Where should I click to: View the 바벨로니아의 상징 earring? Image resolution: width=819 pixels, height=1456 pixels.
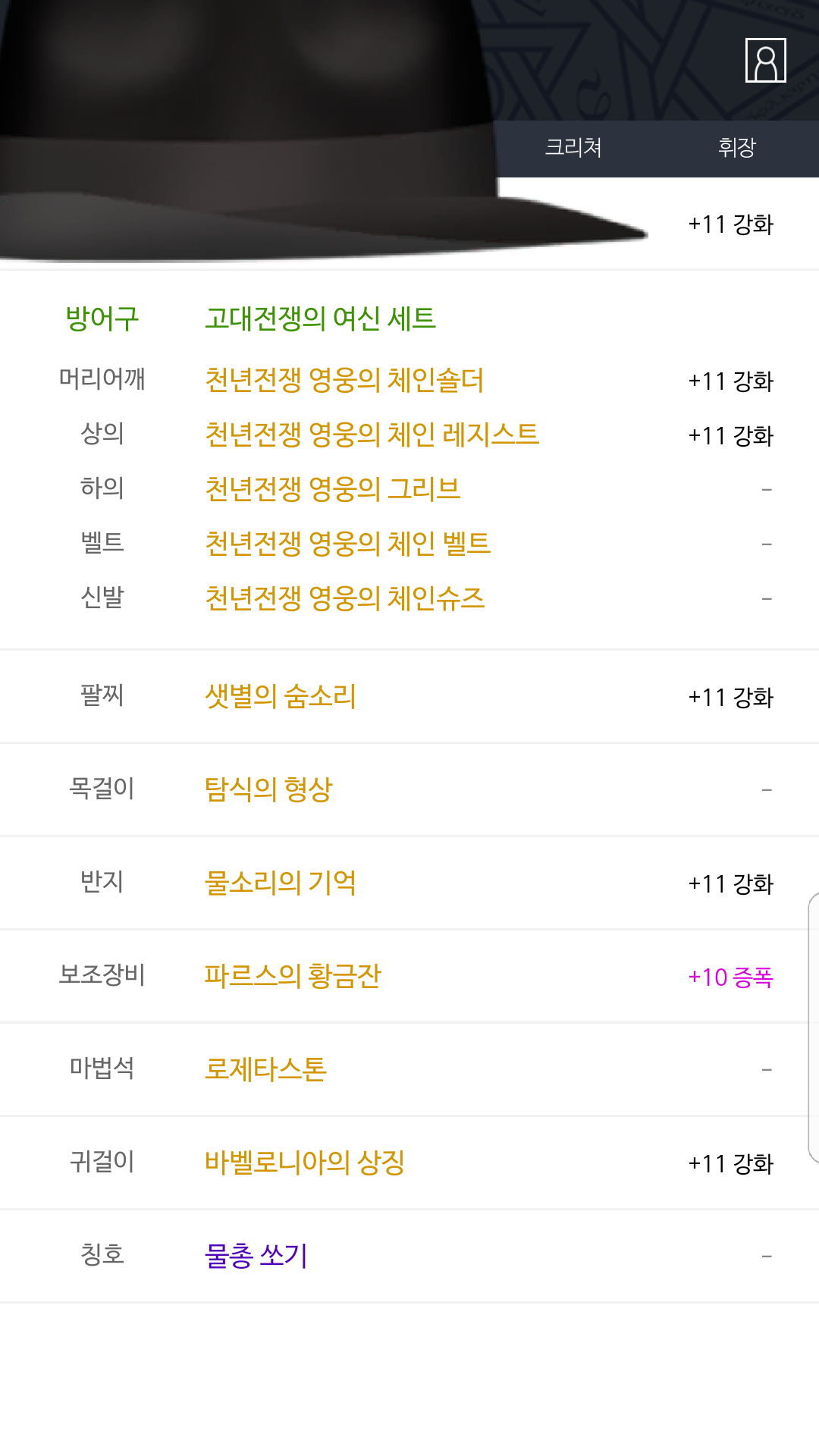(x=305, y=1163)
